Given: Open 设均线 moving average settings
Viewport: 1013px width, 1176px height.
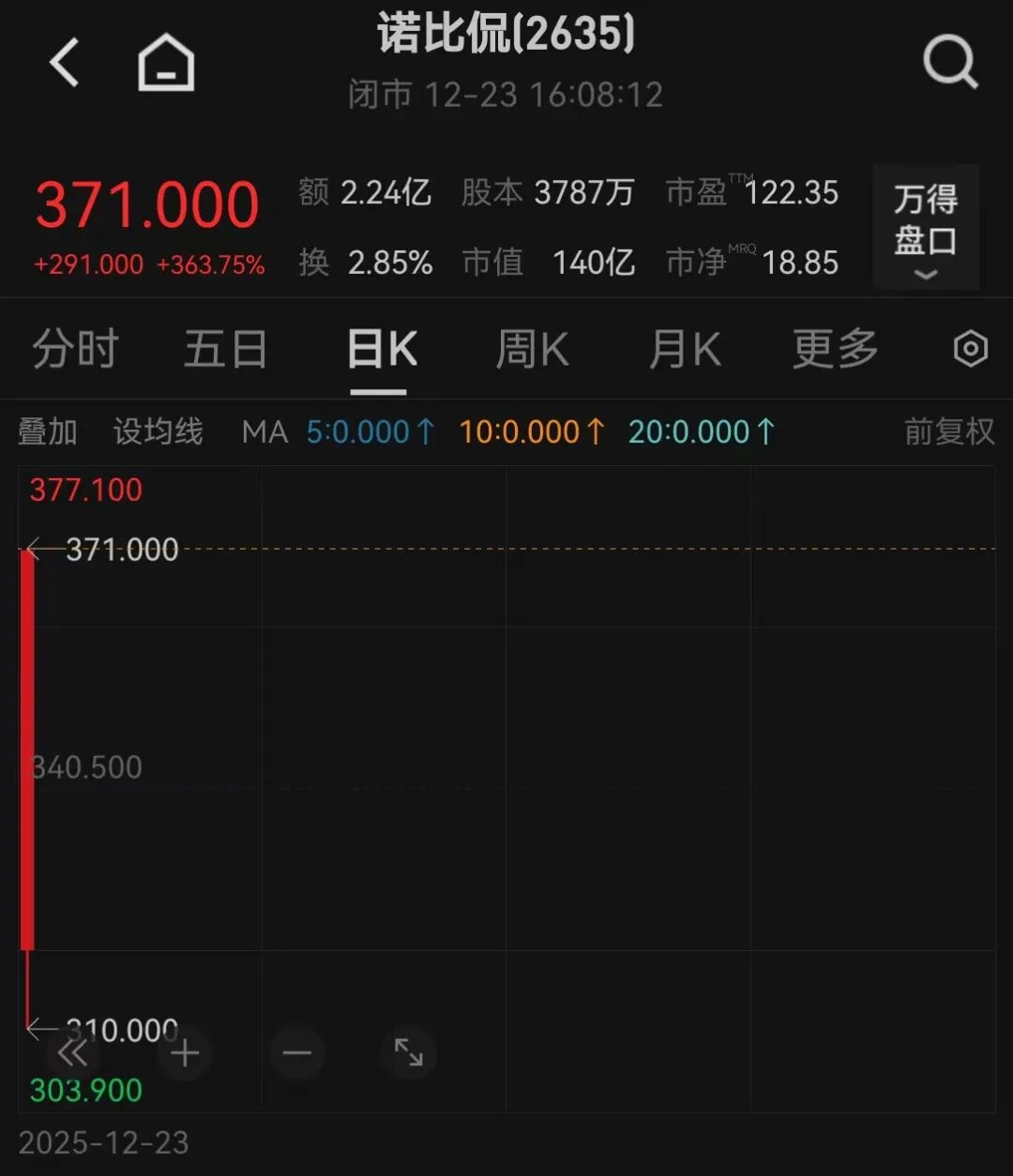Looking at the screenshot, I should 158,431.
